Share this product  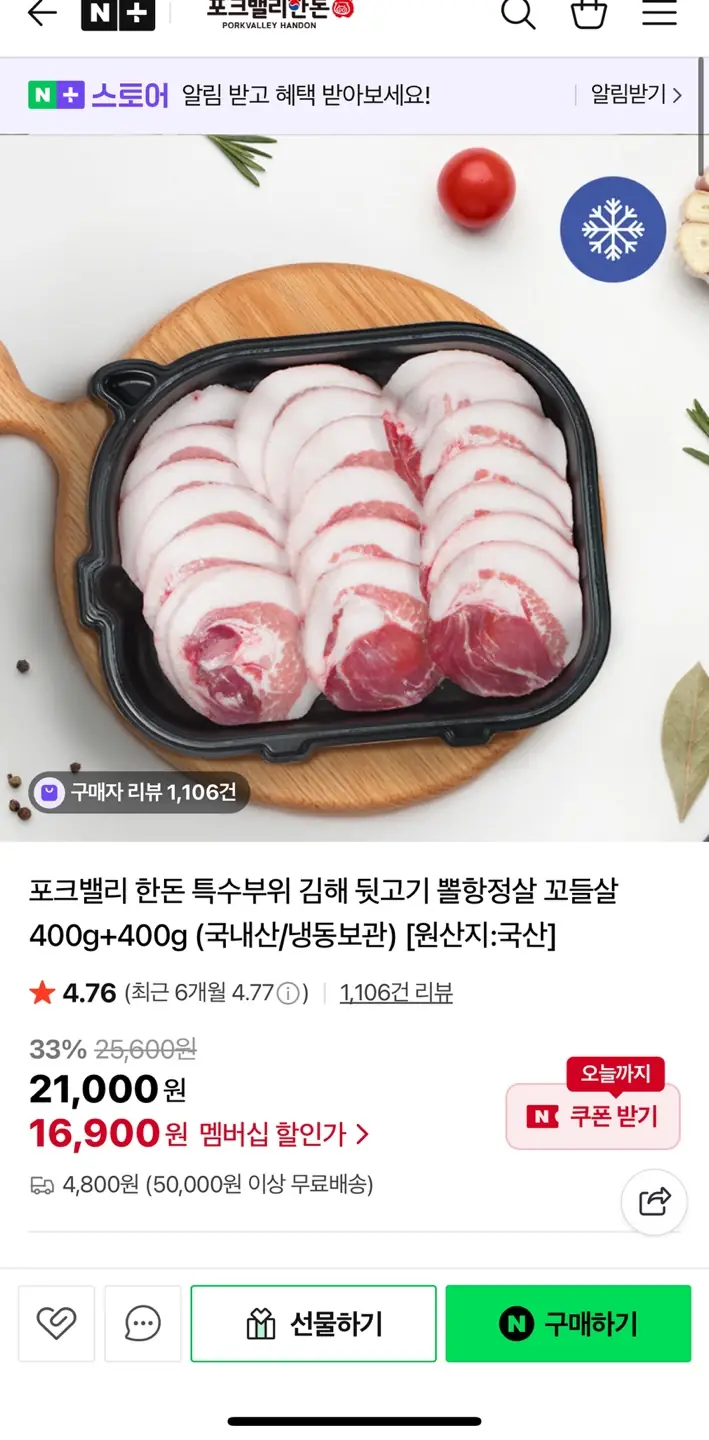click(x=654, y=1201)
